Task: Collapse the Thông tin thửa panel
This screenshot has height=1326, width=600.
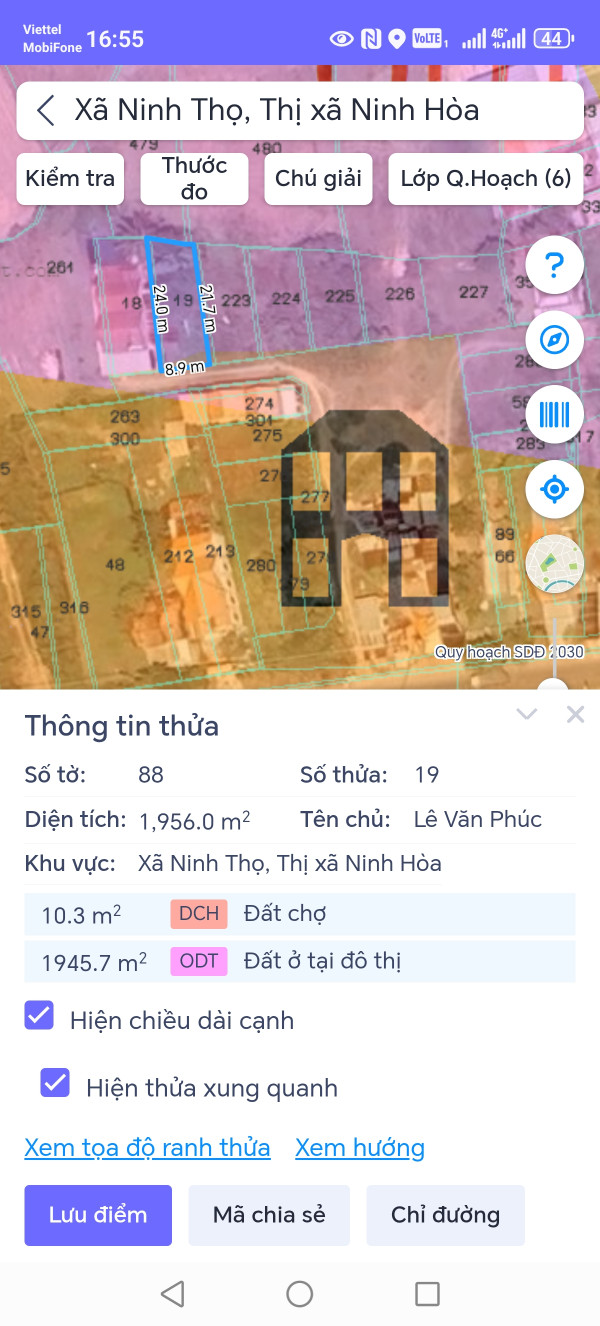Action: click(x=527, y=714)
